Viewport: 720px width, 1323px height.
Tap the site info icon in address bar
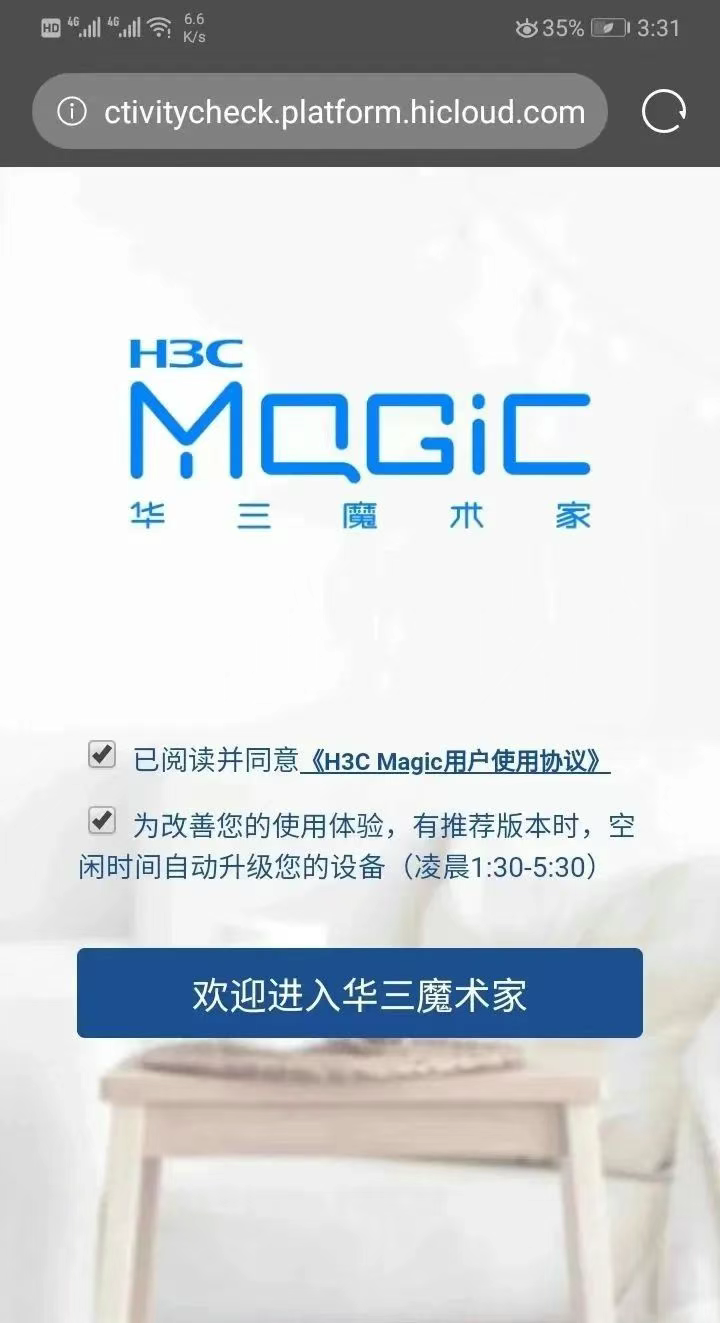click(71, 111)
